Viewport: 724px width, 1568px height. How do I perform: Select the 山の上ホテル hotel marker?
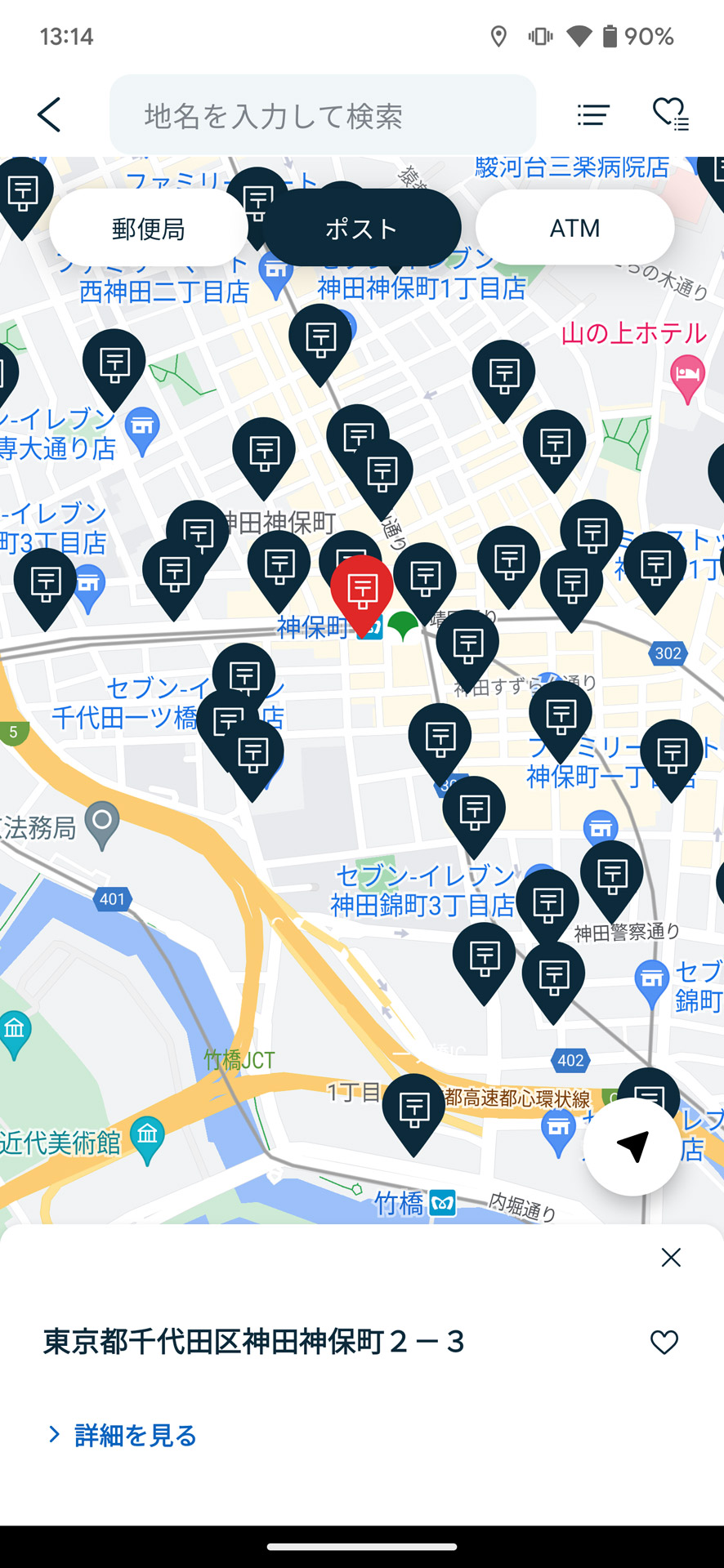[688, 372]
